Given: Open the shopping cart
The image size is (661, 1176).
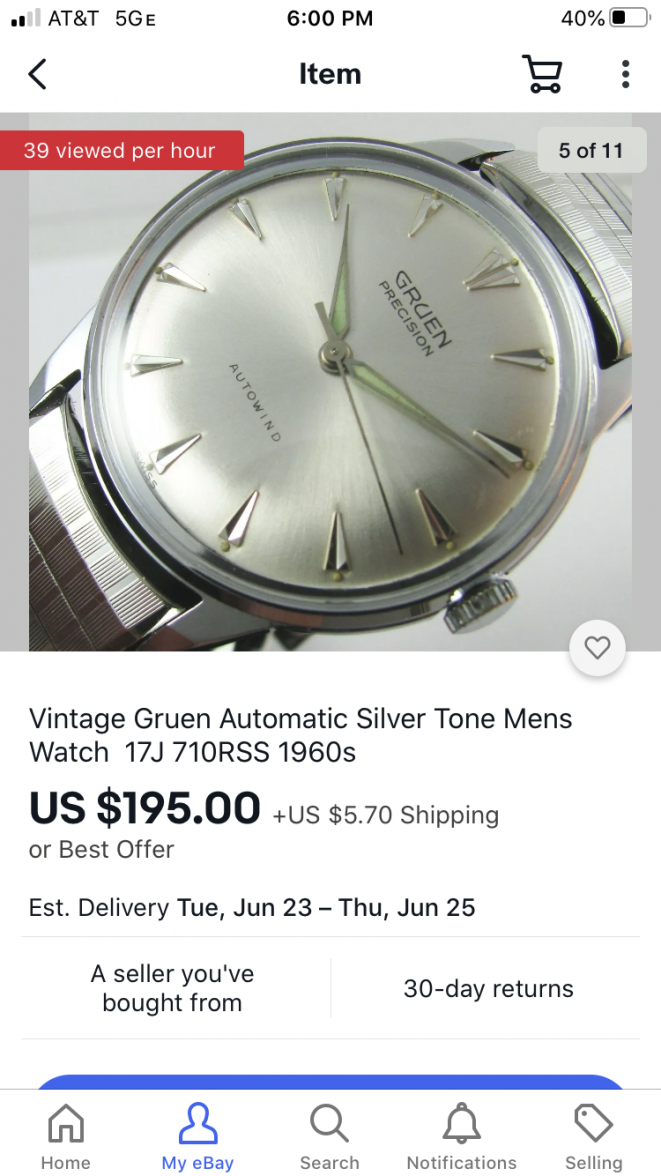Looking at the screenshot, I should [542, 74].
